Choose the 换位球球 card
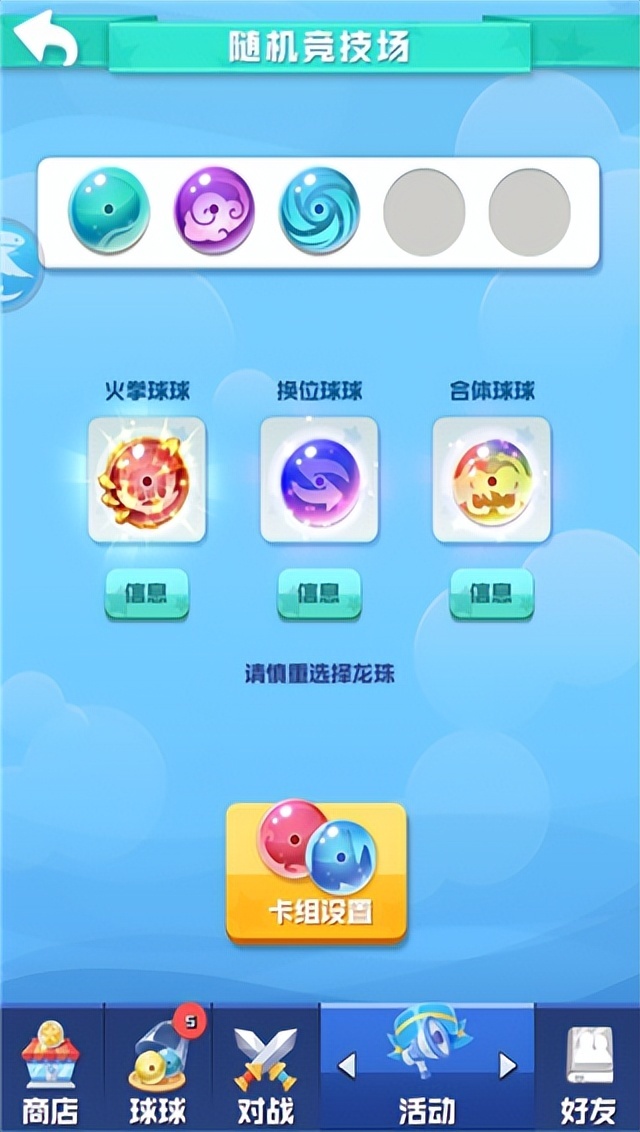This screenshot has height=1132, width=640. [319, 480]
